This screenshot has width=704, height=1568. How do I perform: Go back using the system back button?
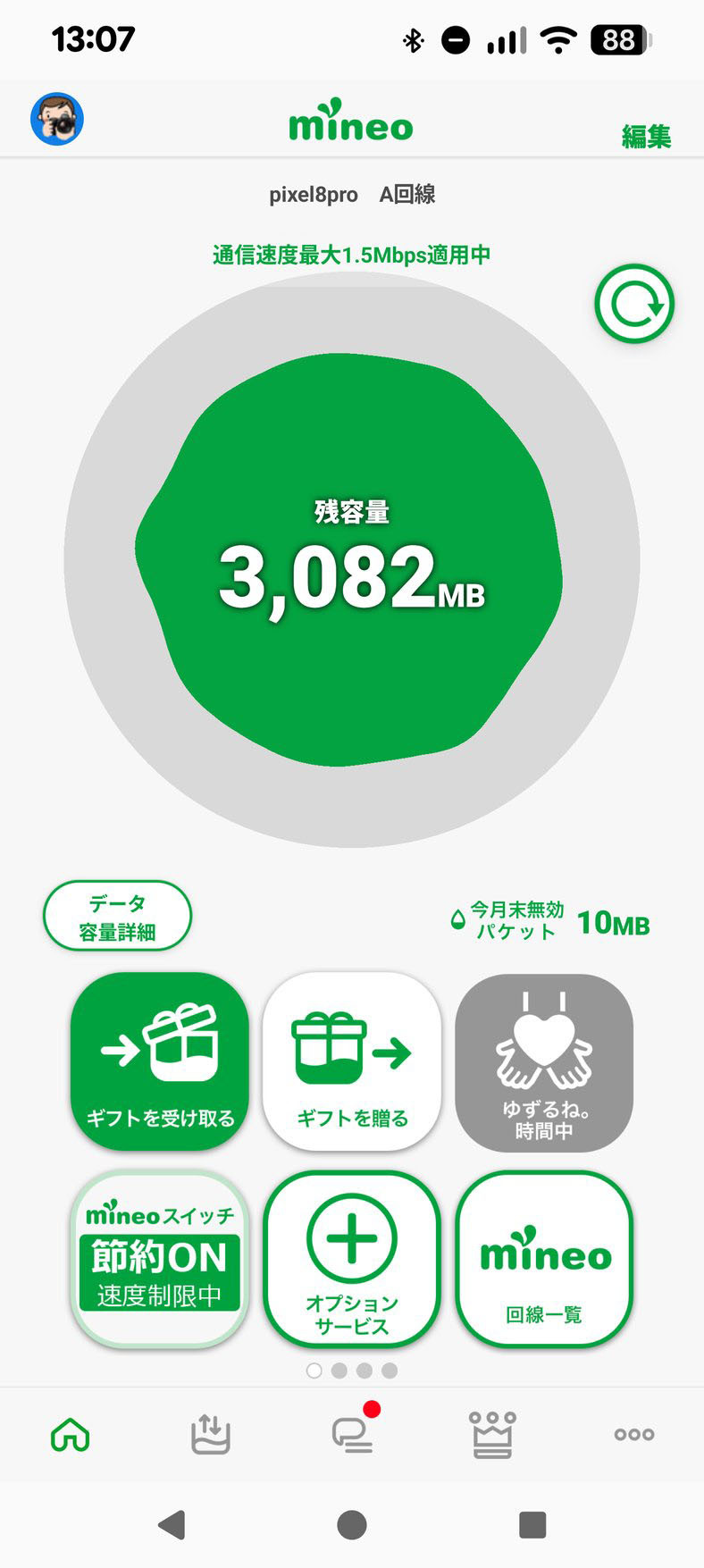click(172, 1525)
